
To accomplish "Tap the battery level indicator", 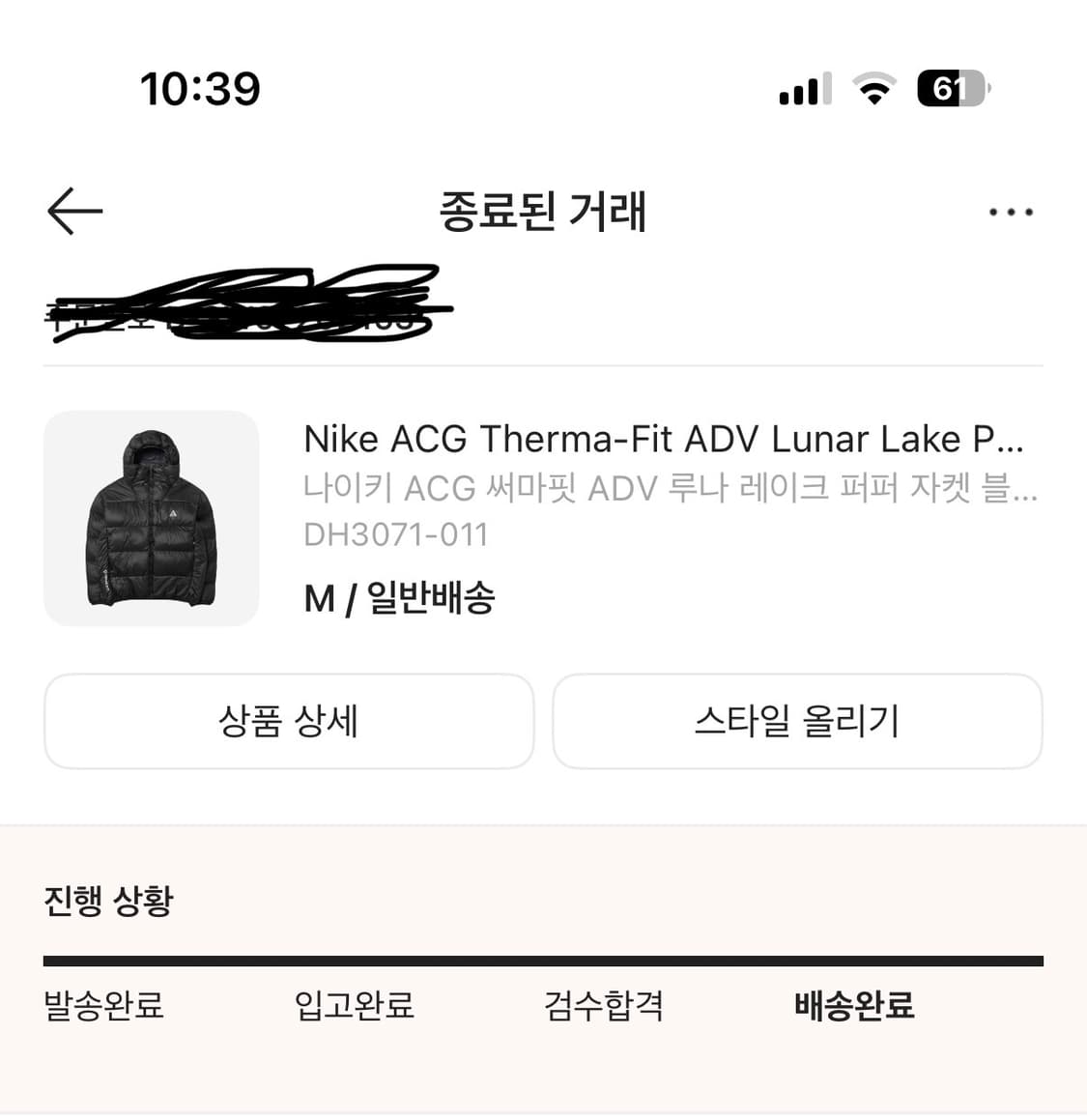I will [x=951, y=89].
